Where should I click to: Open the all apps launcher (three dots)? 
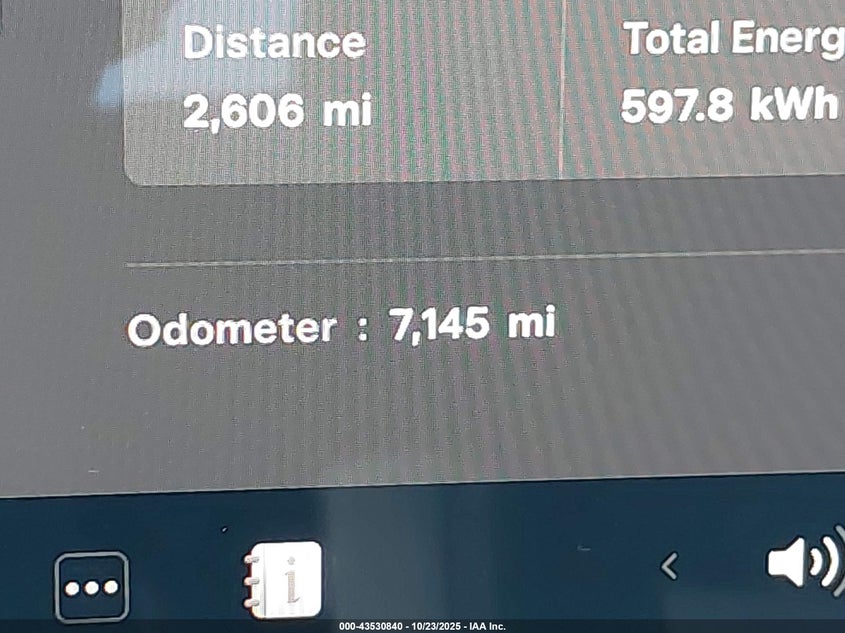91,587
